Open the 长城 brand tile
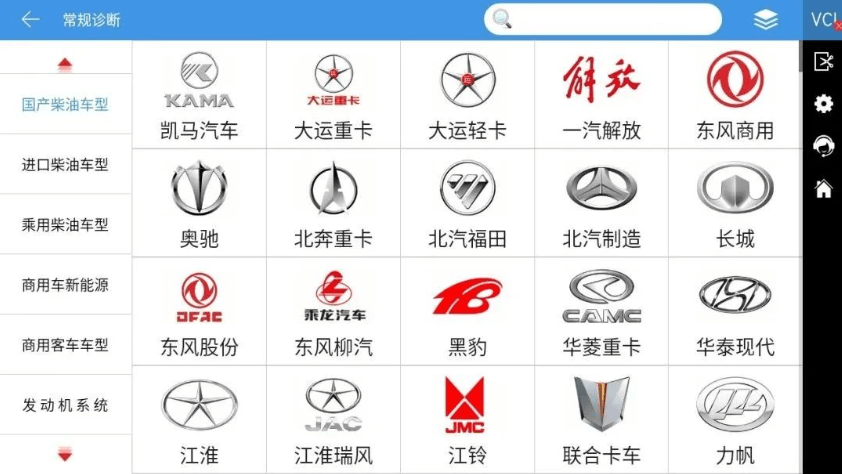Viewport: 842px width, 474px height. pos(735,203)
